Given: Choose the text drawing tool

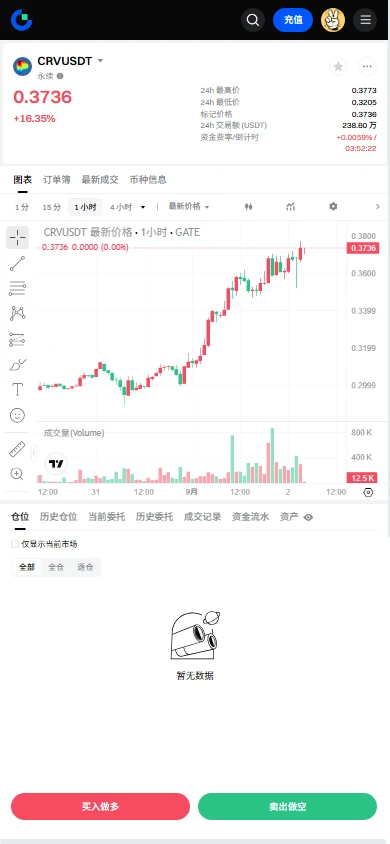Looking at the screenshot, I should pyautogui.click(x=17, y=389).
